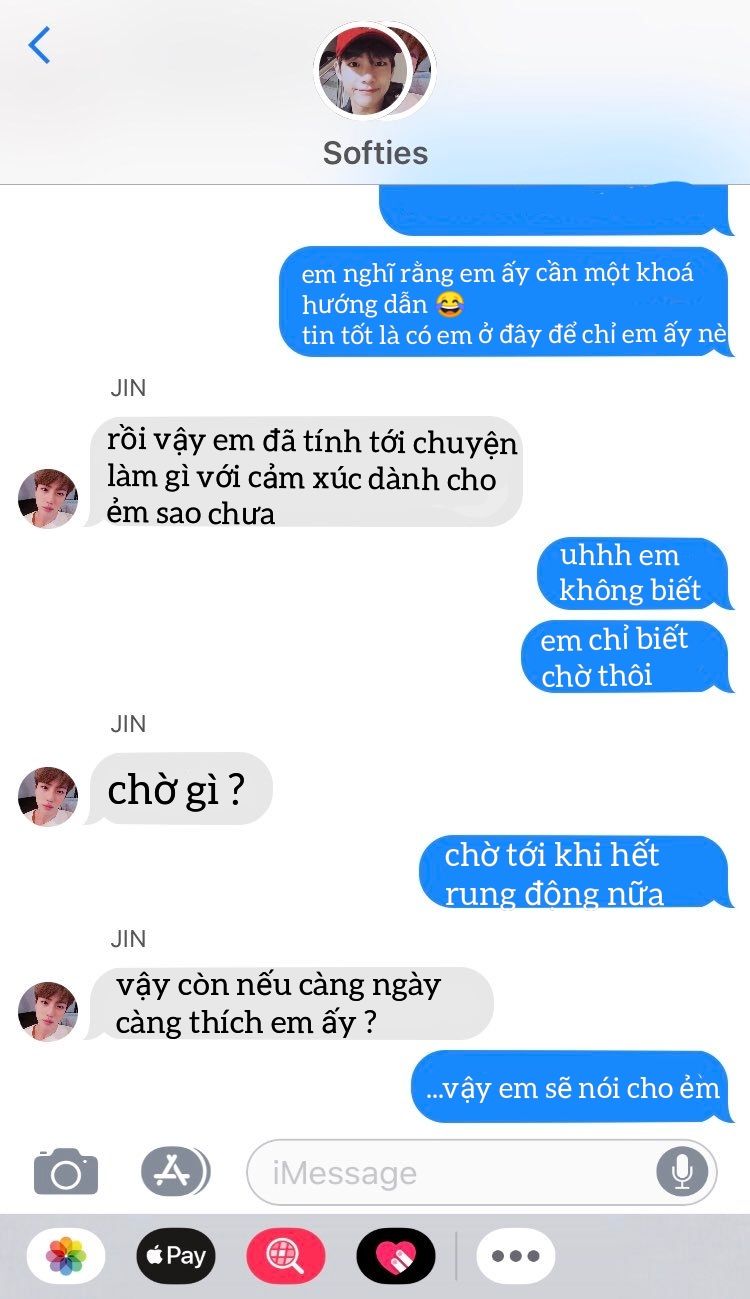Show more iMessage apps
This screenshot has height=1299, width=750.
tap(516, 1255)
